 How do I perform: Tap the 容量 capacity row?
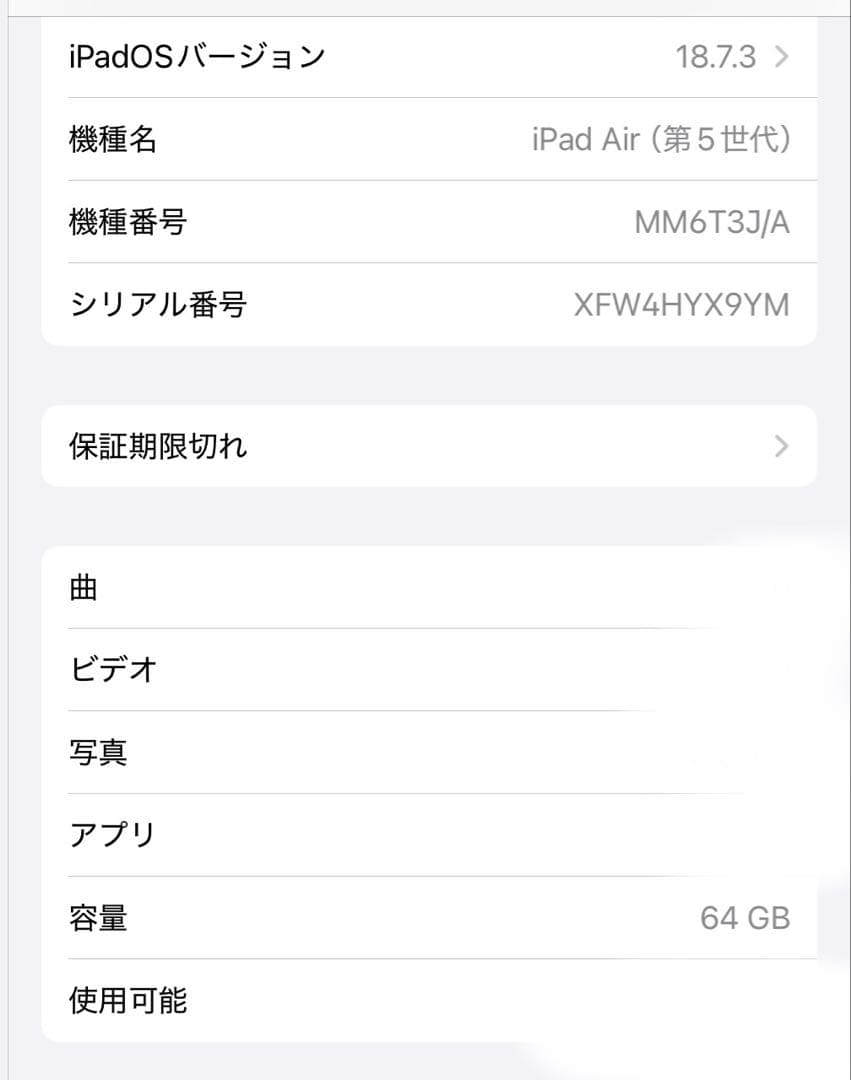tap(425, 918)
